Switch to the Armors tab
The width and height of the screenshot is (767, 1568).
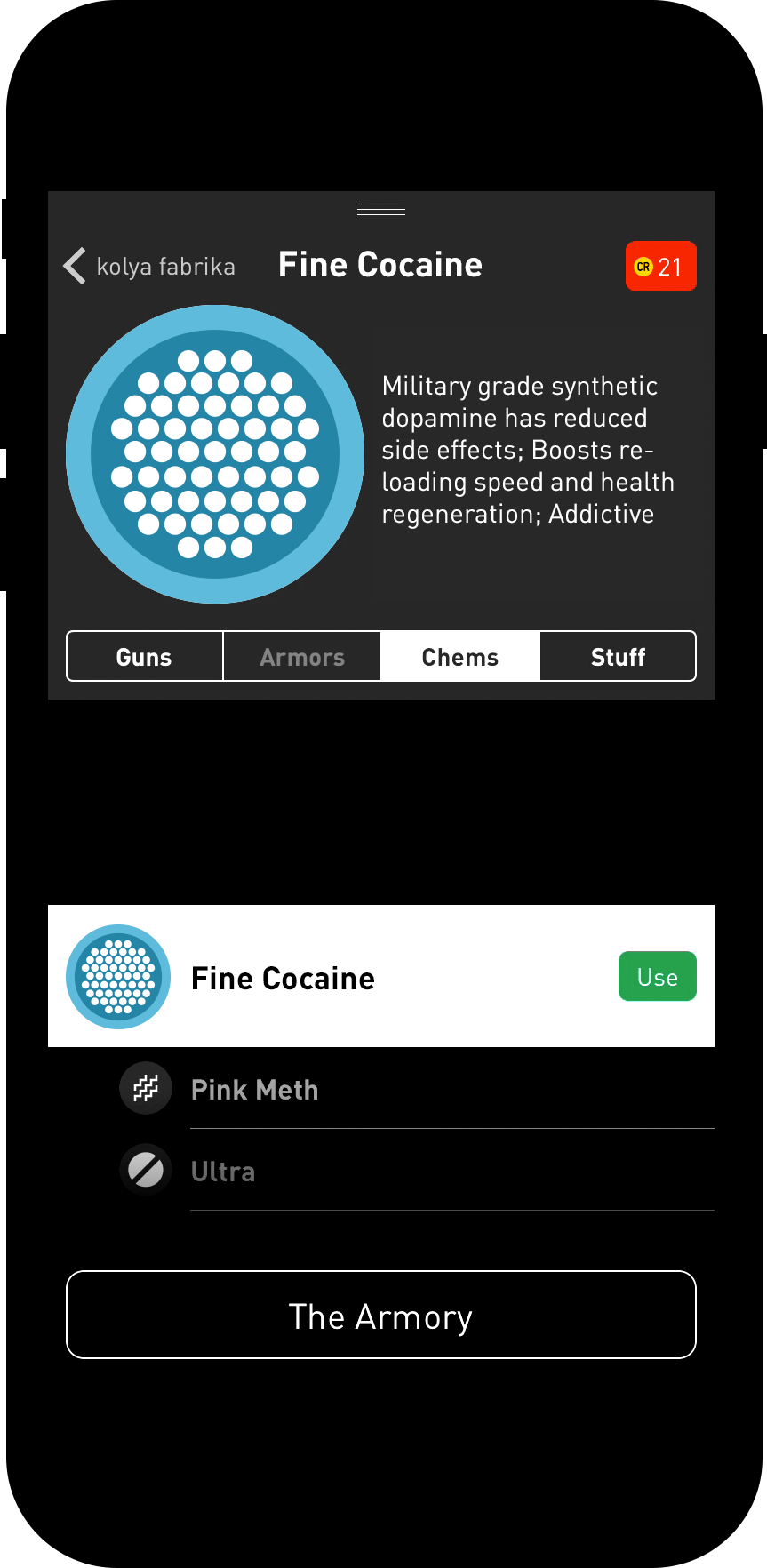click(x=302, y=657)
